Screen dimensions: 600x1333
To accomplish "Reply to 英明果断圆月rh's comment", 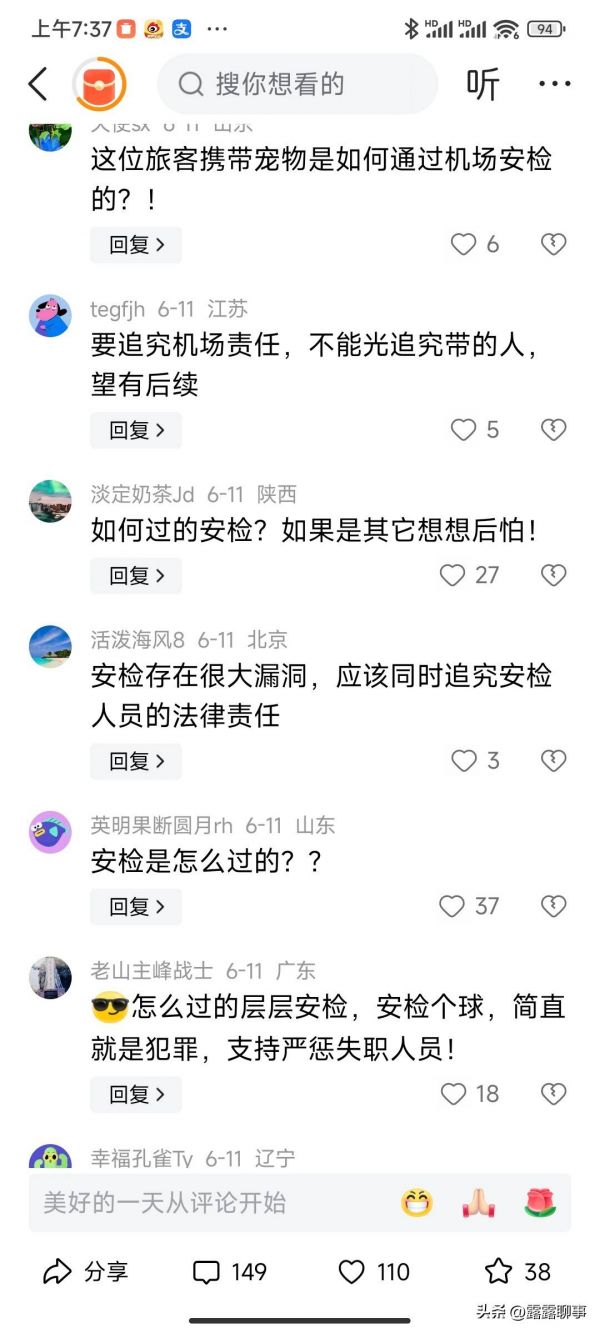I will tap(136, 907).
